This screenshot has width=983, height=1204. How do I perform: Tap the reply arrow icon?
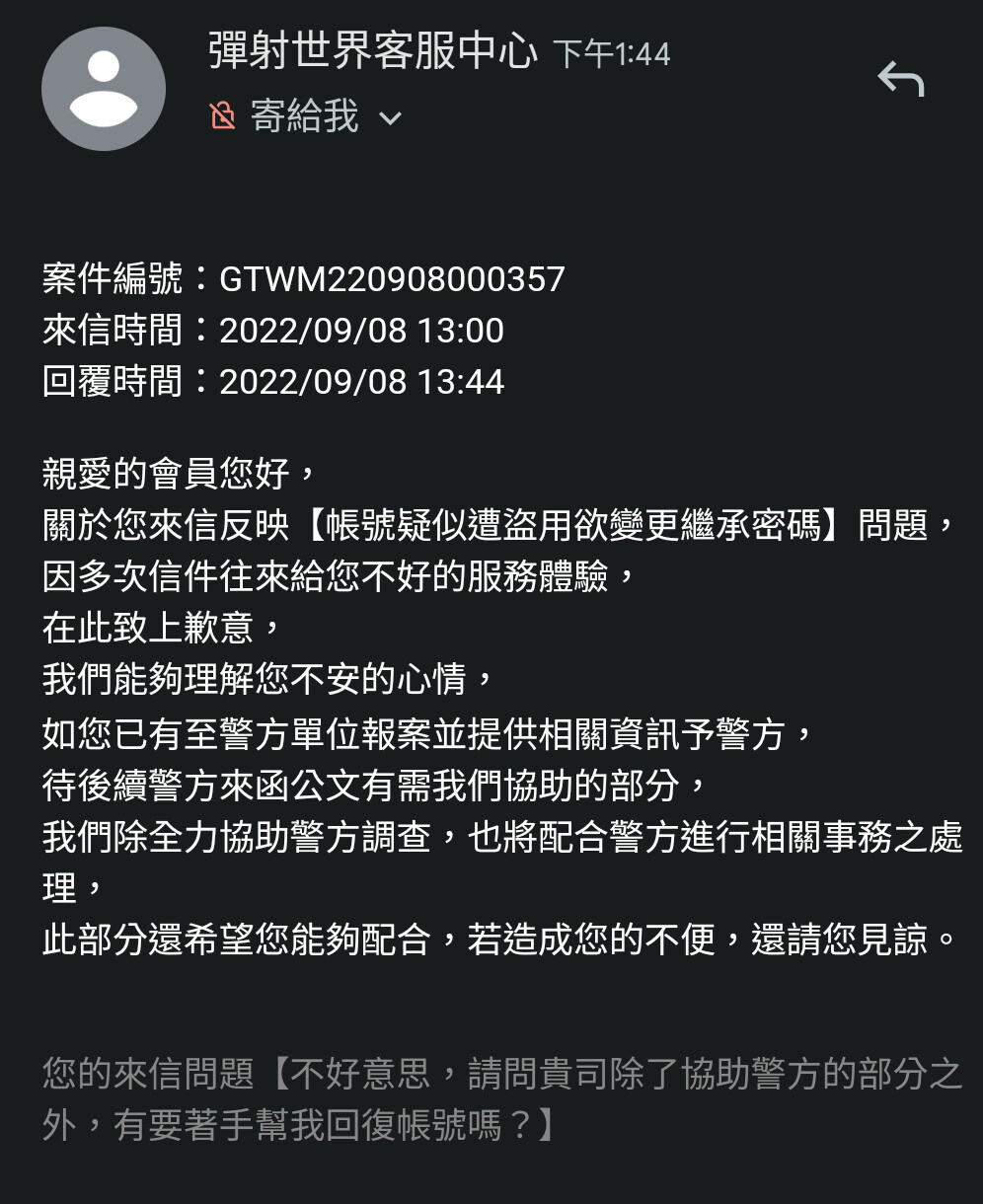pos(900,77)
